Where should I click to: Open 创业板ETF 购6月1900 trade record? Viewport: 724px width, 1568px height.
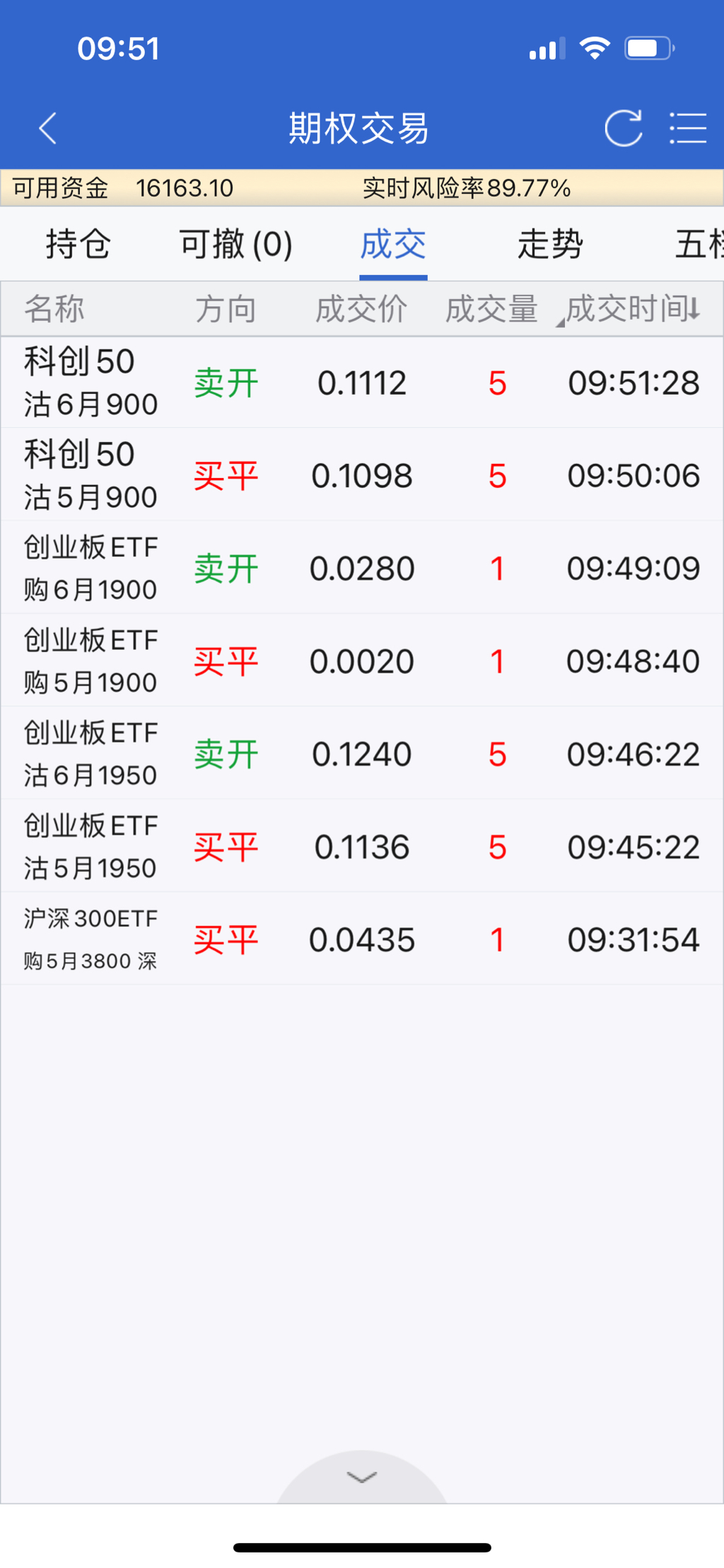tap(362, 568)
